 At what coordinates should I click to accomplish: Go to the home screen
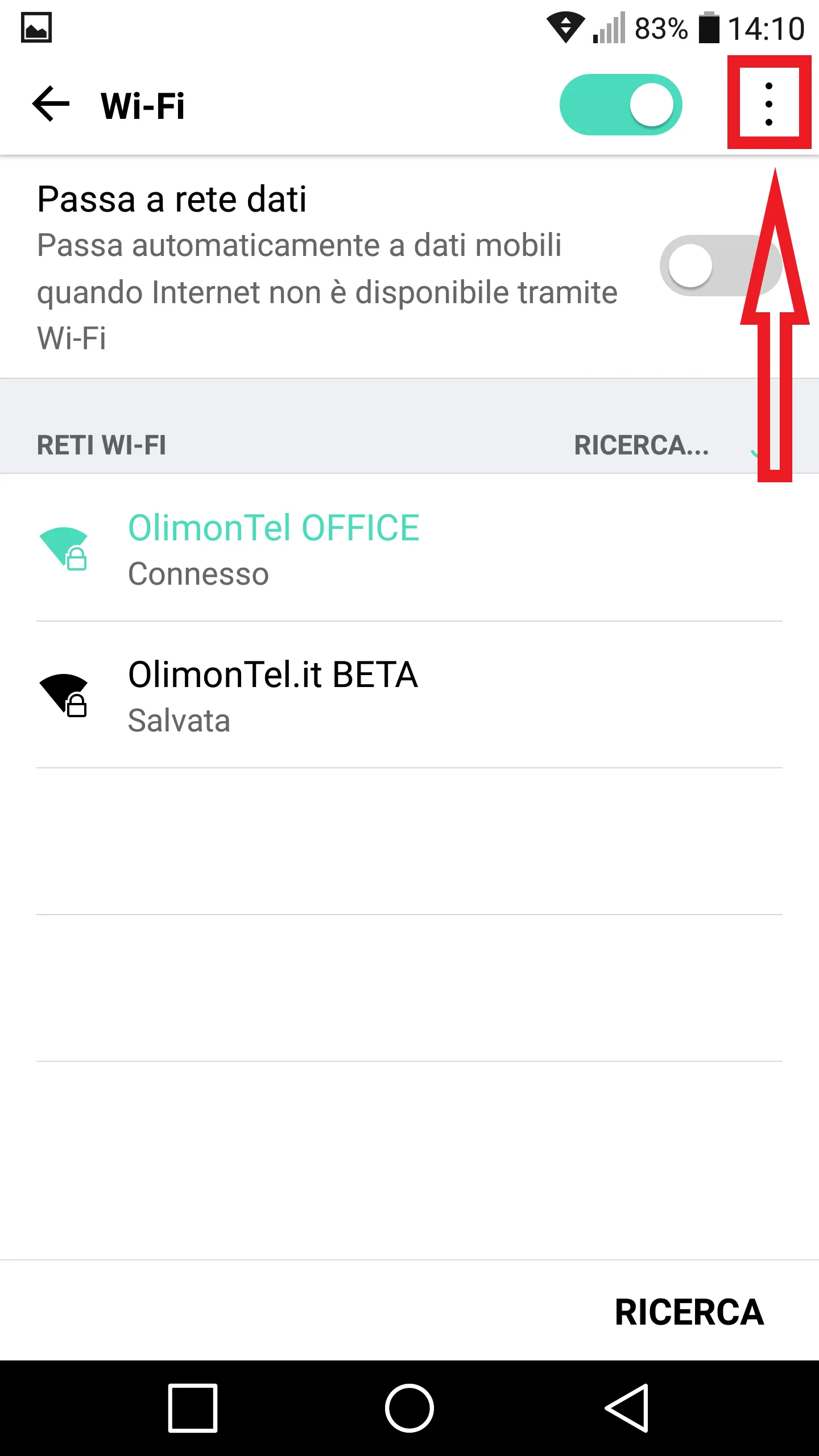point(409,1408)
